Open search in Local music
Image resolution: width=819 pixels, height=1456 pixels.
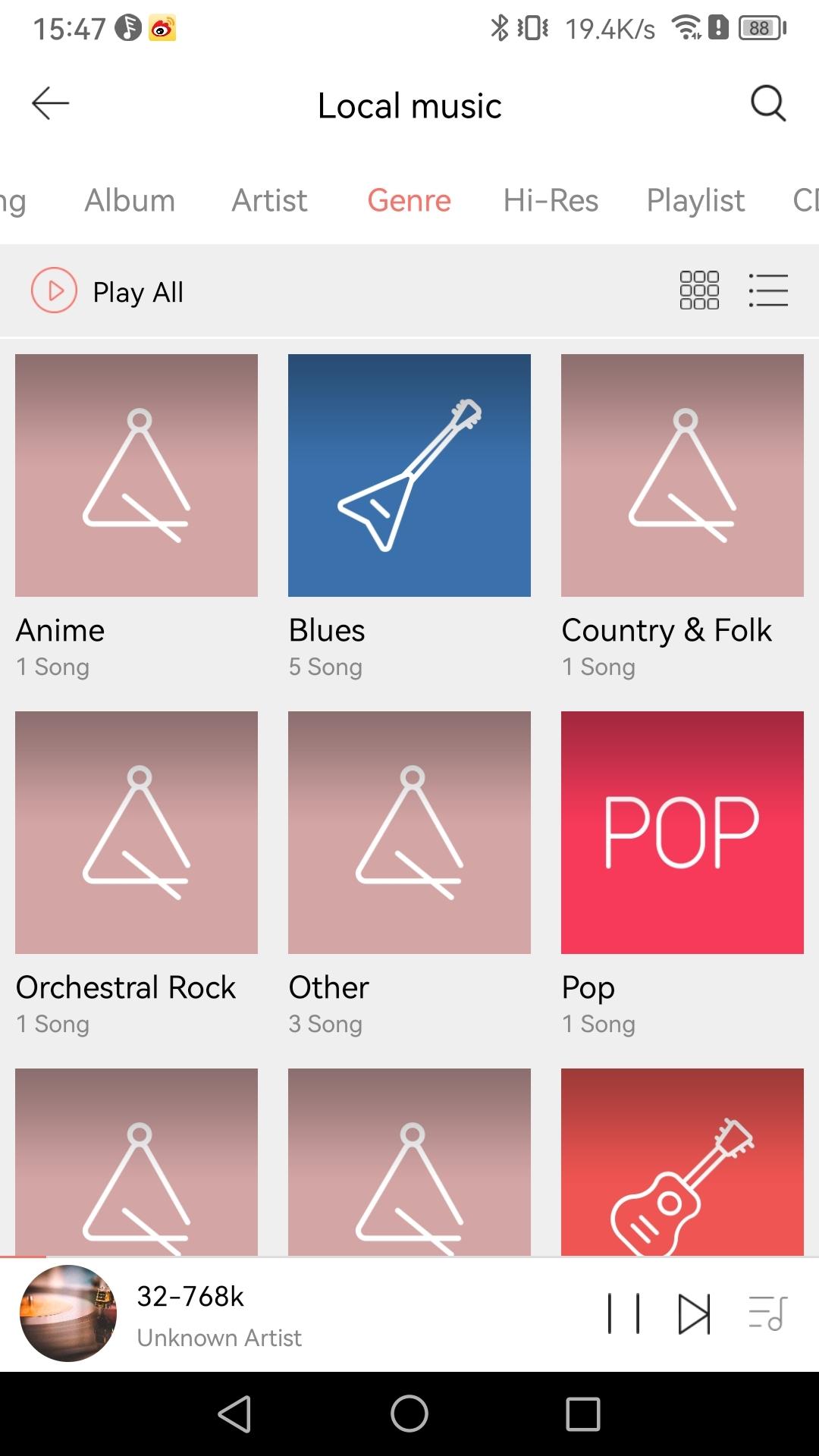(767, 103)
